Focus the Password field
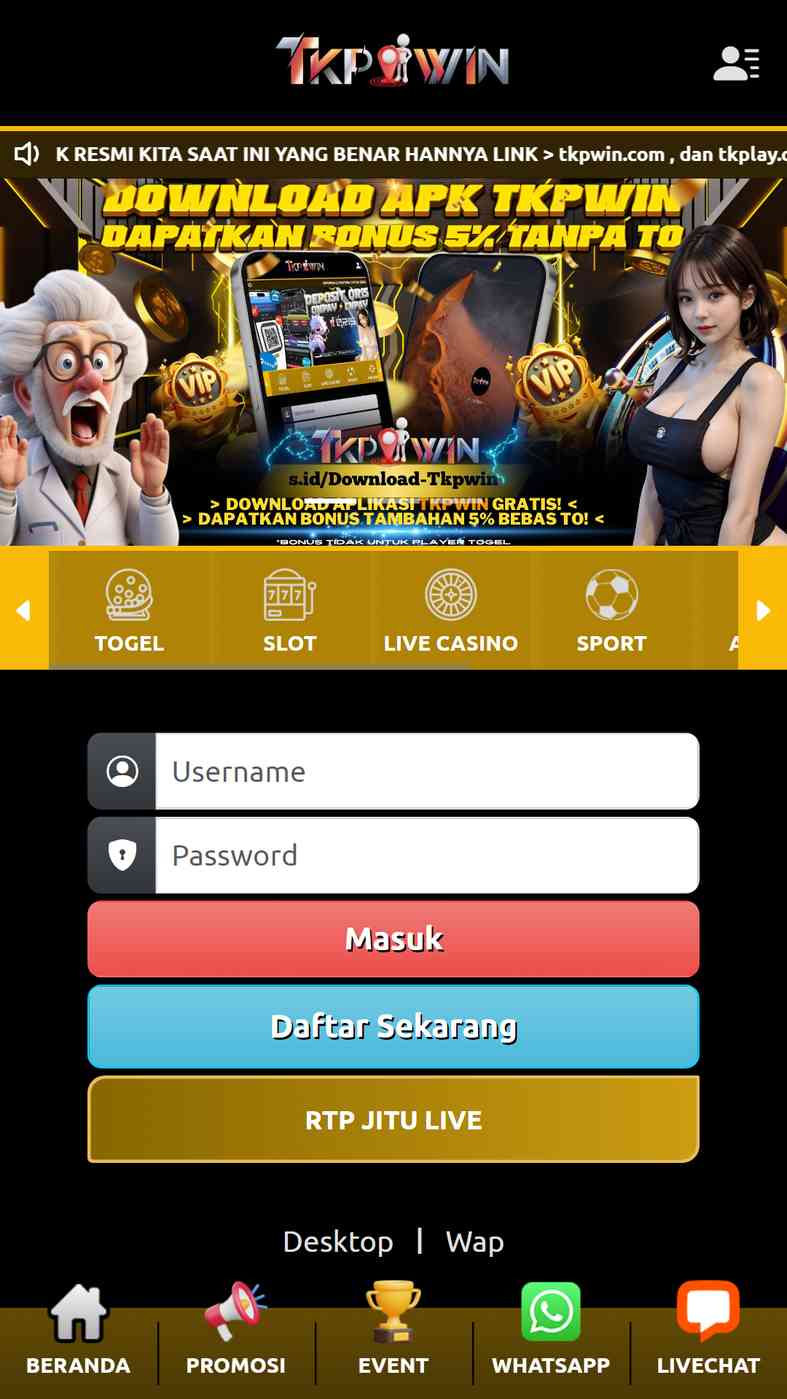 (x=427, y=855)
